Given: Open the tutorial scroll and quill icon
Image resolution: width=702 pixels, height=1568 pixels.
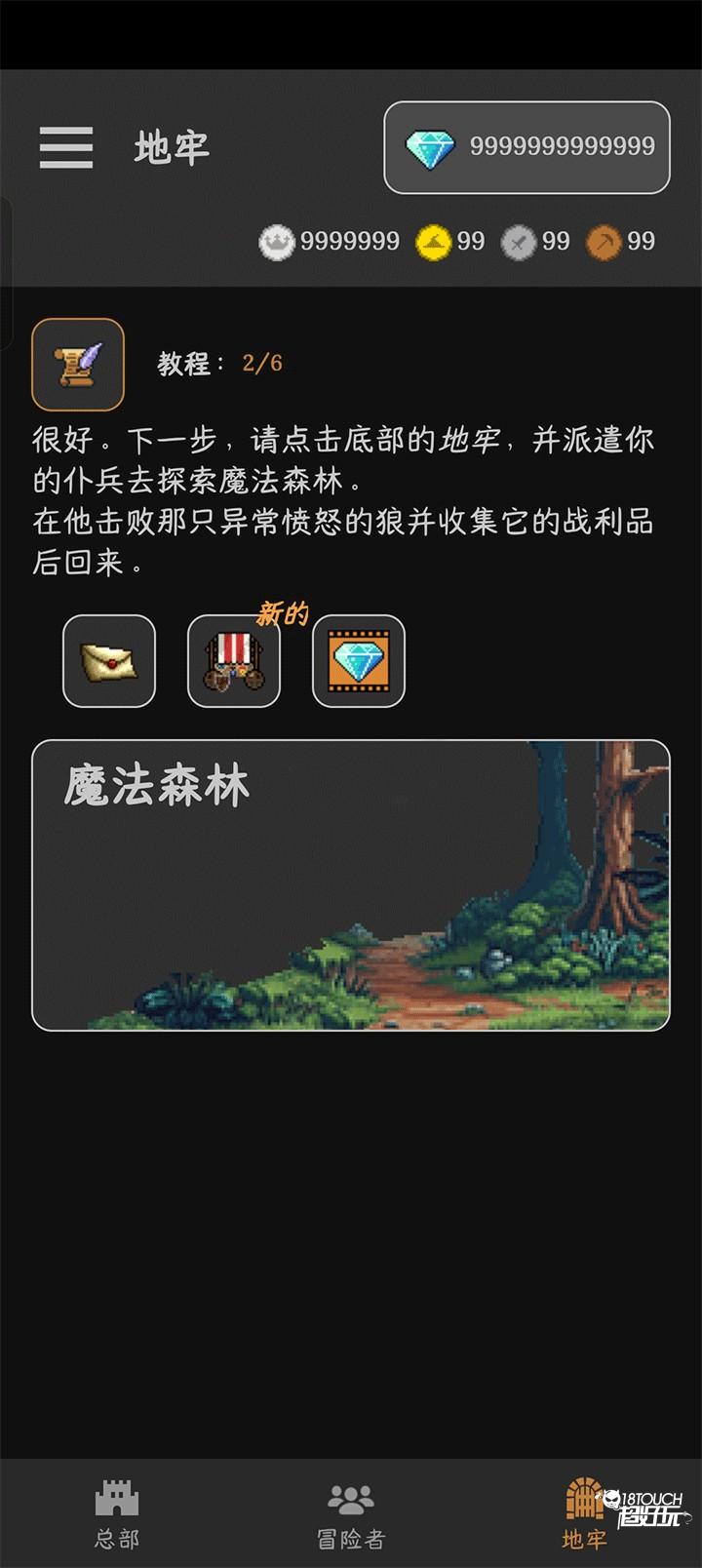Looking at the screenshot, I should pos(78,364).
